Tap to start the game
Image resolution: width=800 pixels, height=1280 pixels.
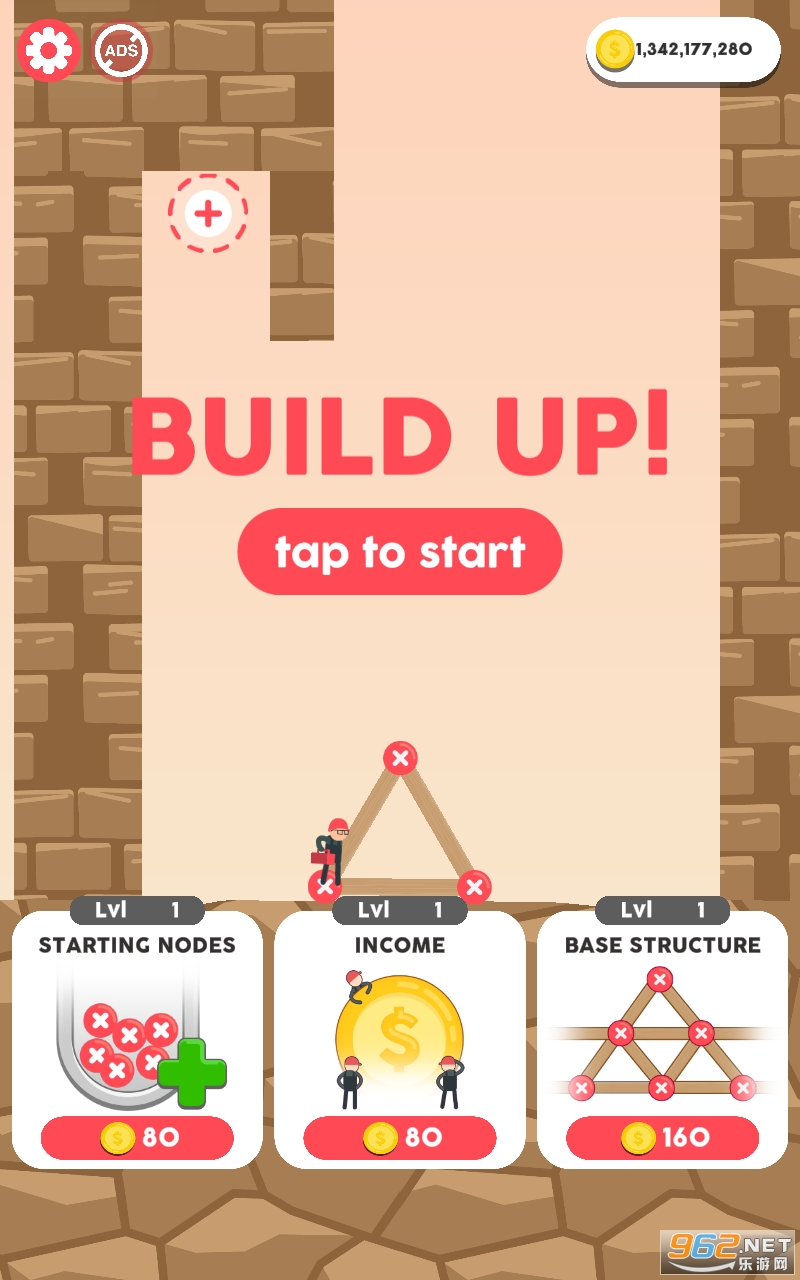pyautogui.click(x=400, y=552)
